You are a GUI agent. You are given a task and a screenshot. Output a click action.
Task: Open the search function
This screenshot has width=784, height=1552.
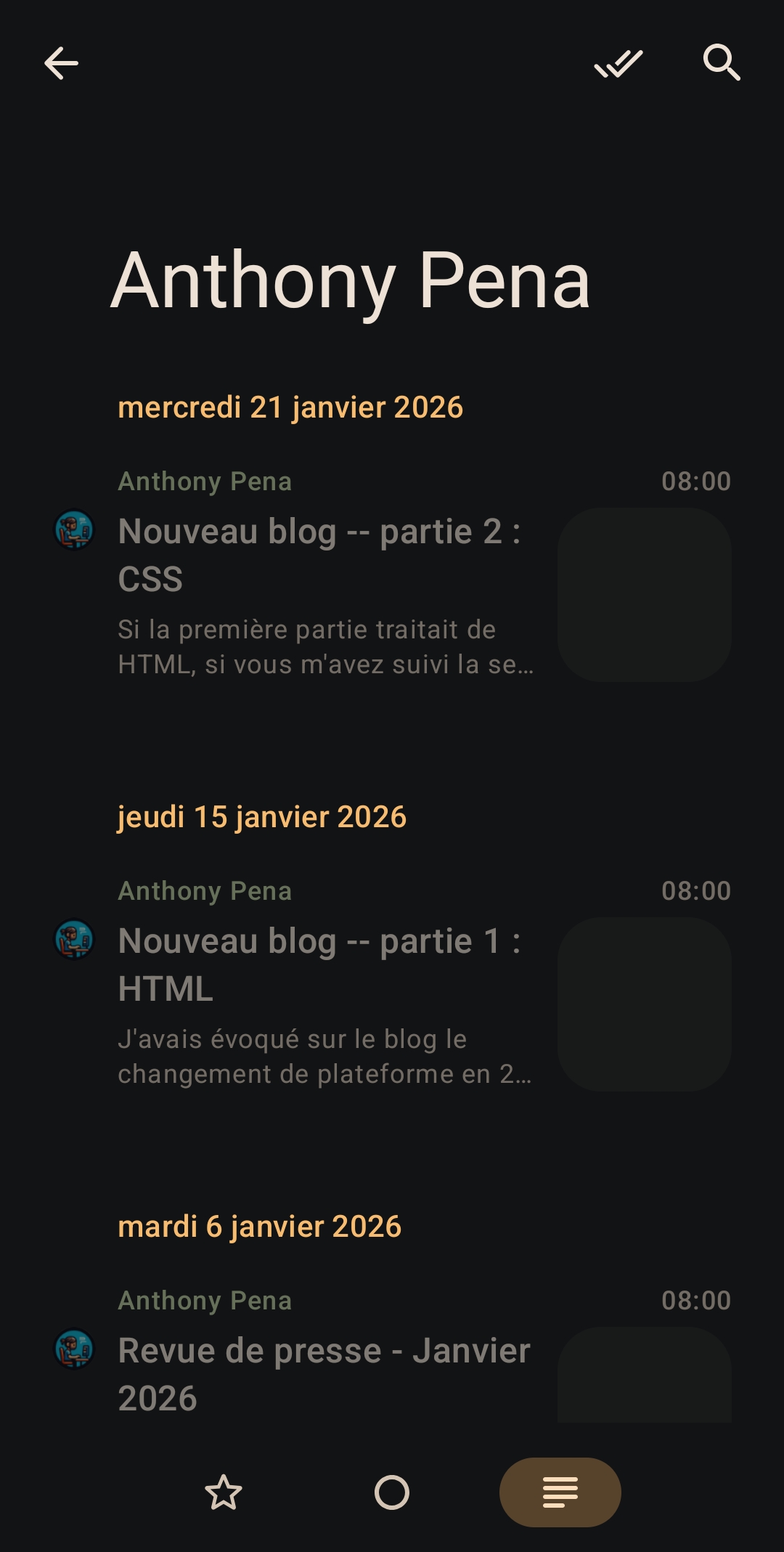[x=721, y=64]
